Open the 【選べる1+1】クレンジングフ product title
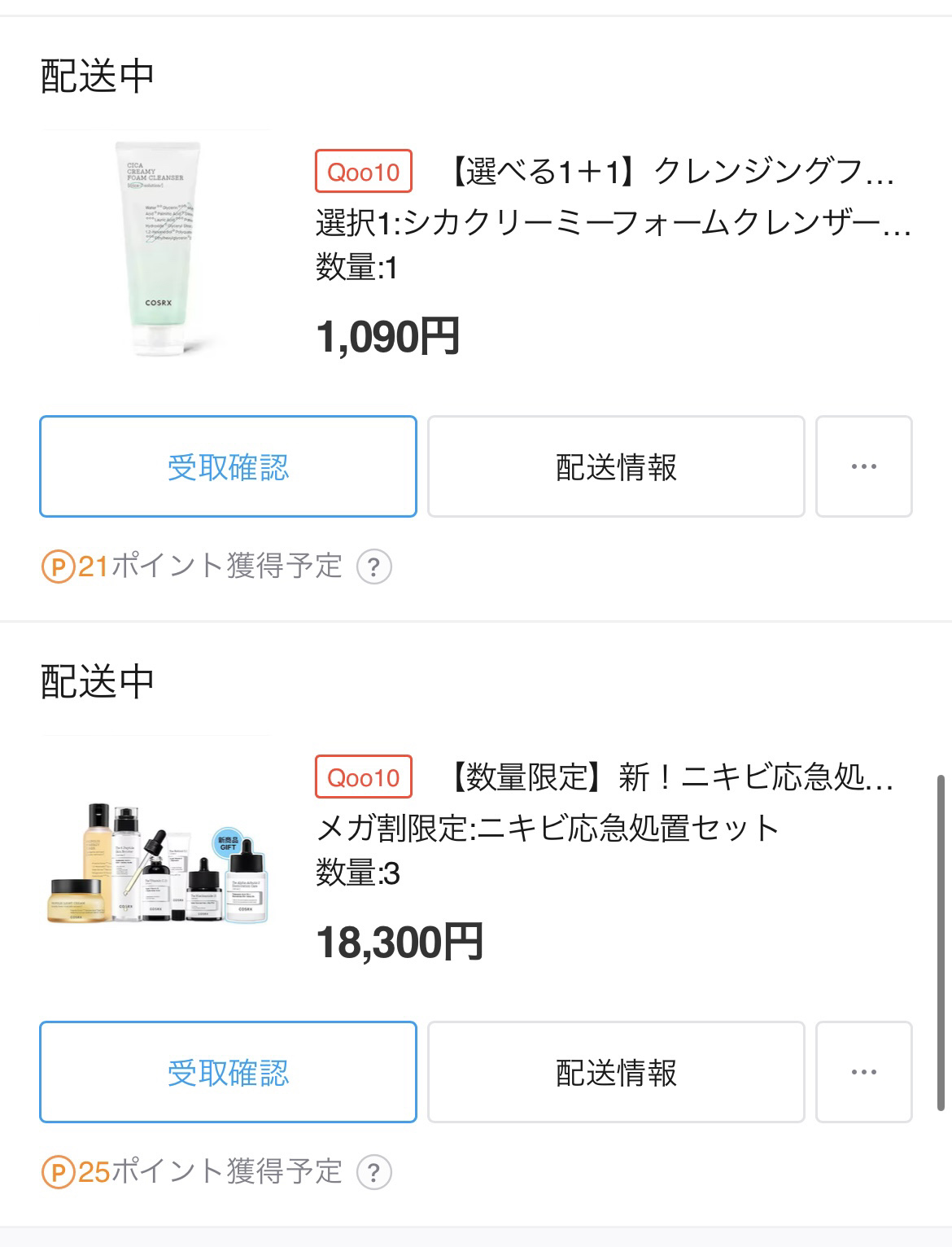Viewport: 952px width, 1247px height. 671,173
